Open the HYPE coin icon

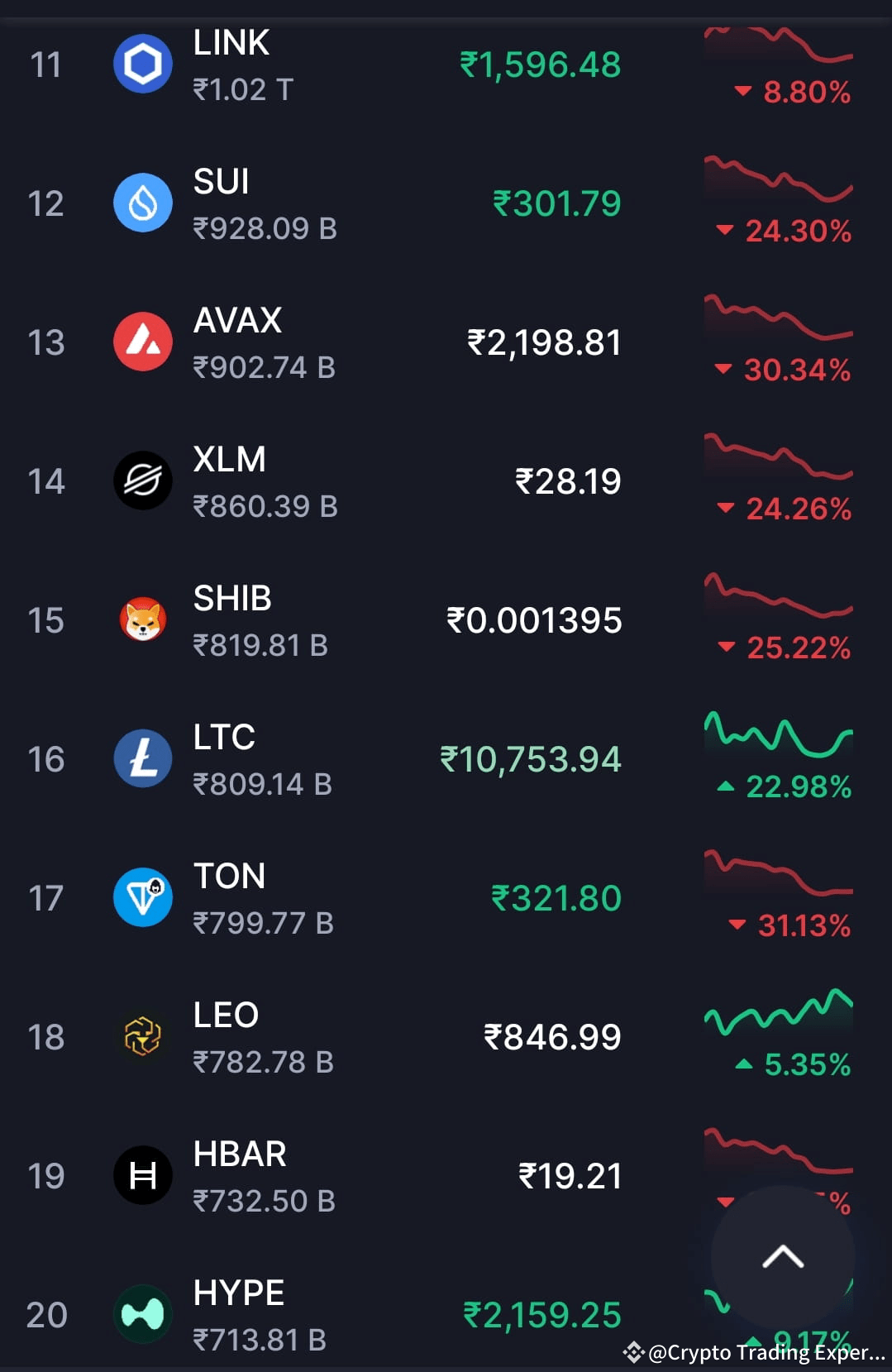[142, 1314]
